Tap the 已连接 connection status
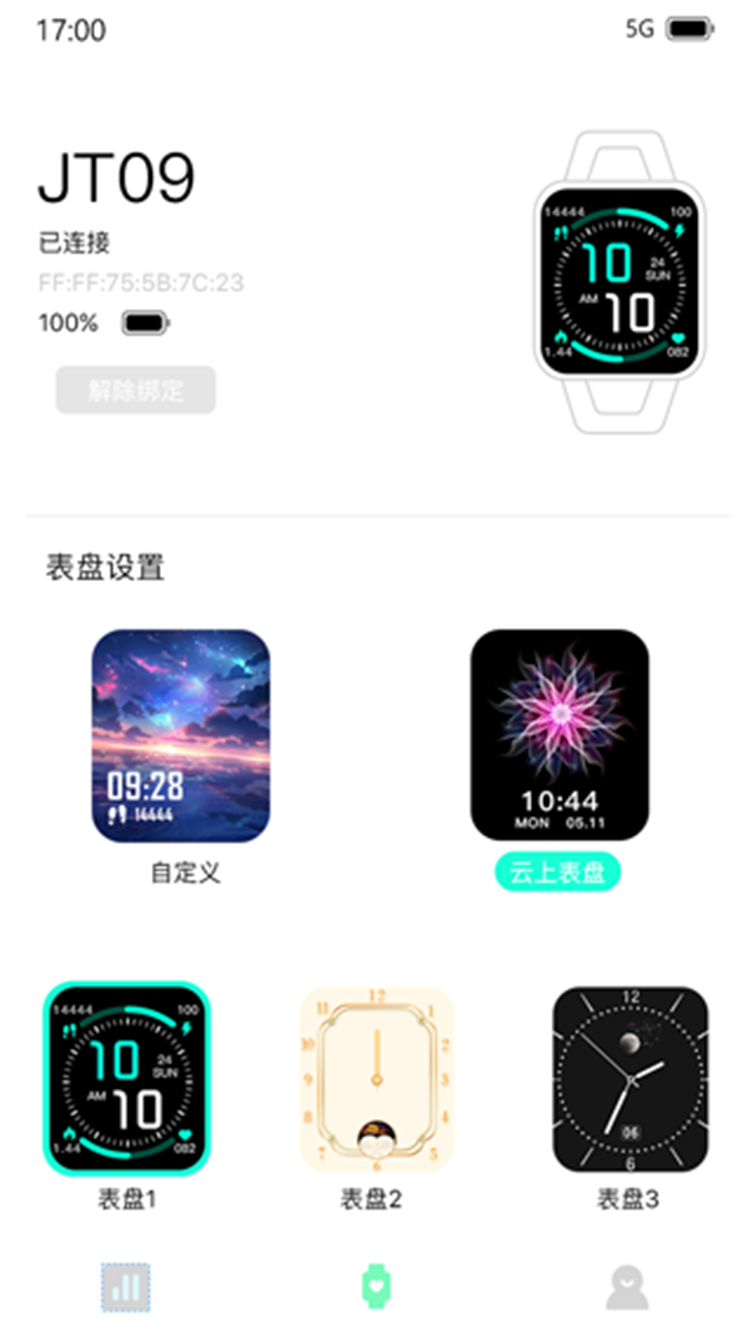Image resolution: width=750 pixels, height=1334 pixels. 77,244
